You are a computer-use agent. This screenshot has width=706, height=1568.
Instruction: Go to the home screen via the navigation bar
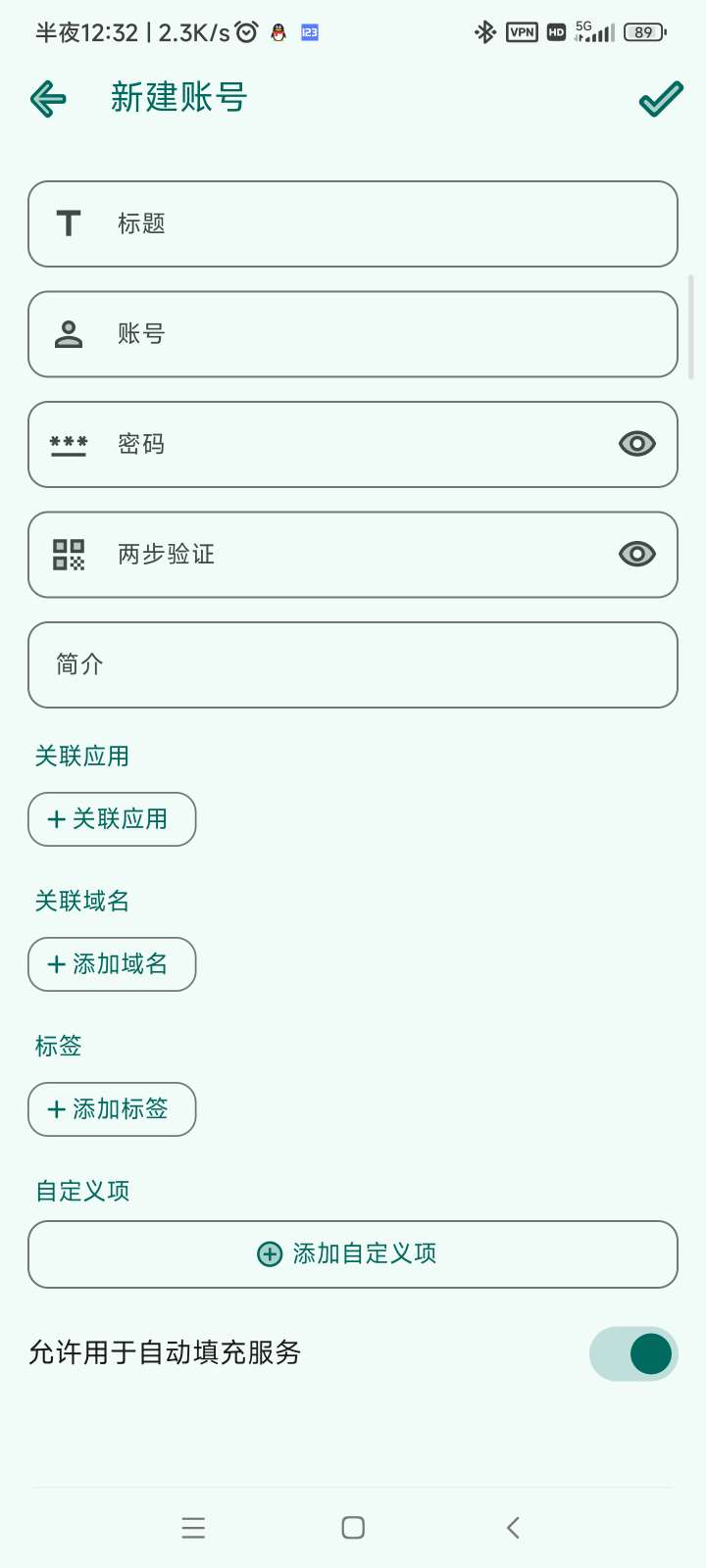(353, 1528)
